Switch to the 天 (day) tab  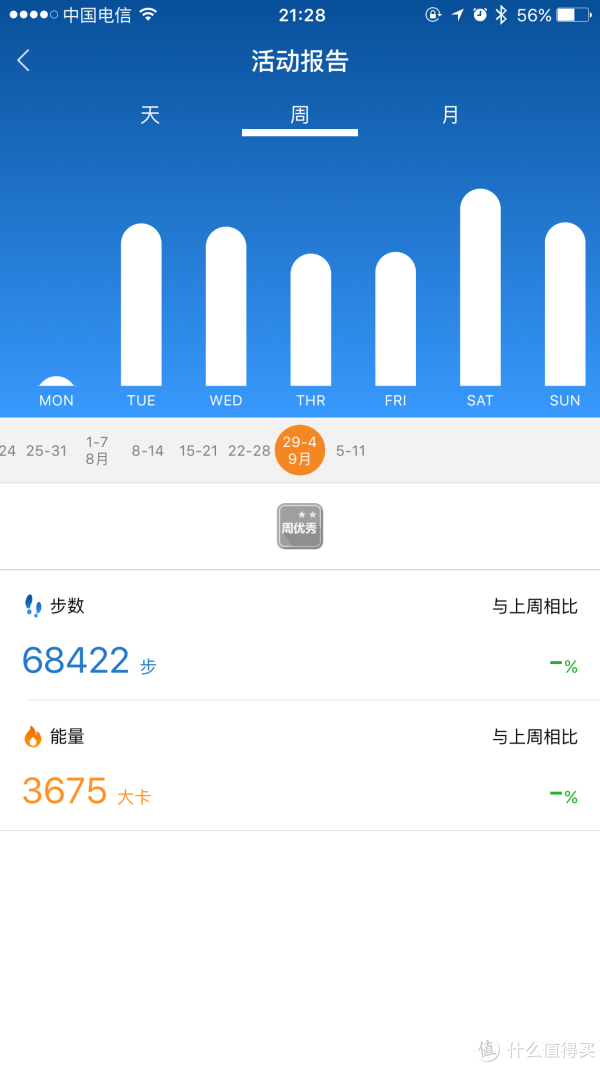point(150,114)
